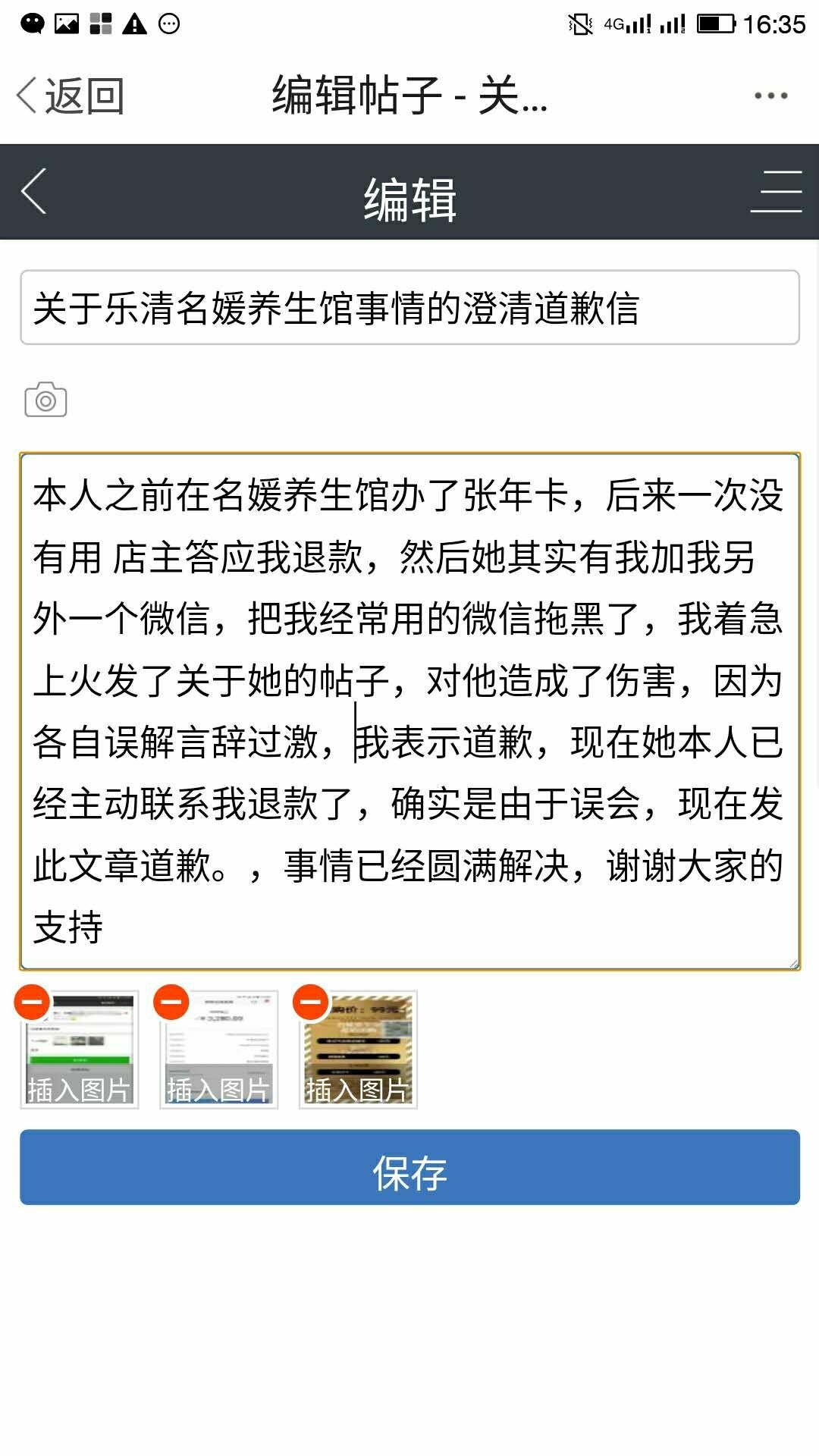Image resolution: width=819 pixels, height=1456 pixels.
Task: Tap the back arrow in the 编辑 bar
Action: (34, 191)
